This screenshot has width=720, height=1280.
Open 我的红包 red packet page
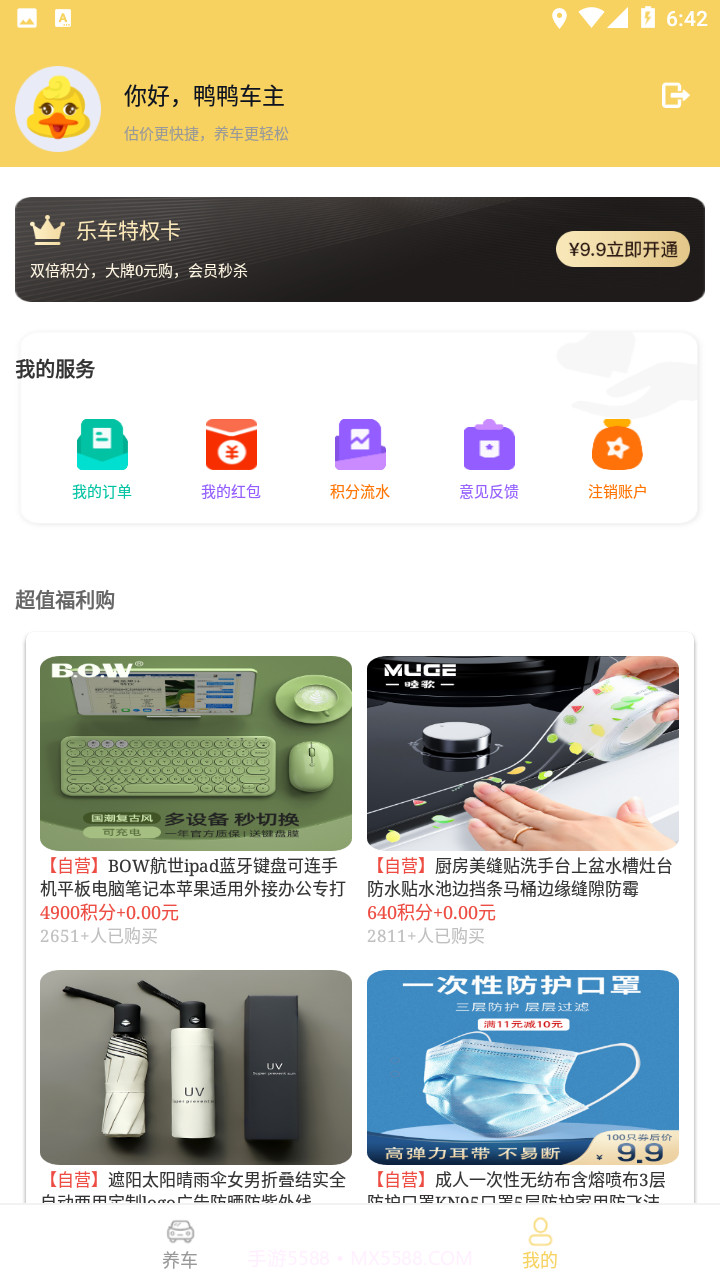click(231, 458)
